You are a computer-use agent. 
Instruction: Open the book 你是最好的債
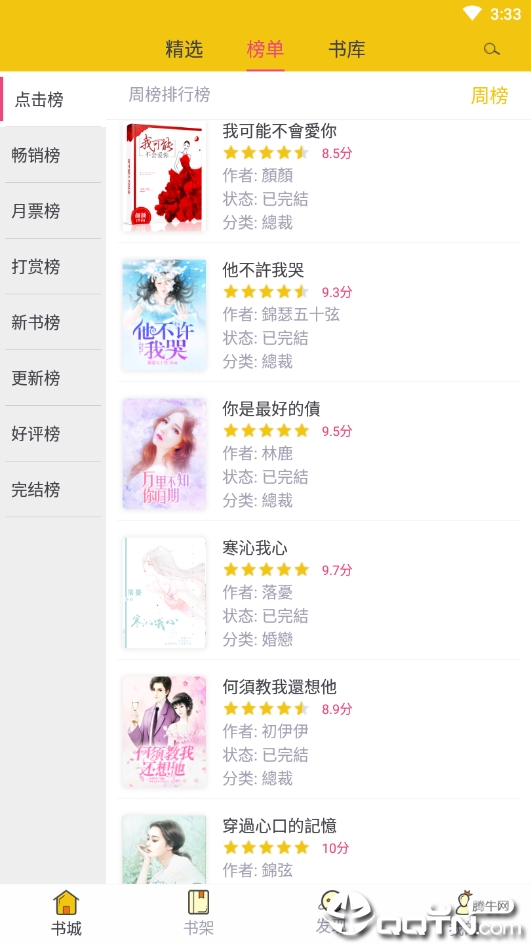point(318,452)
